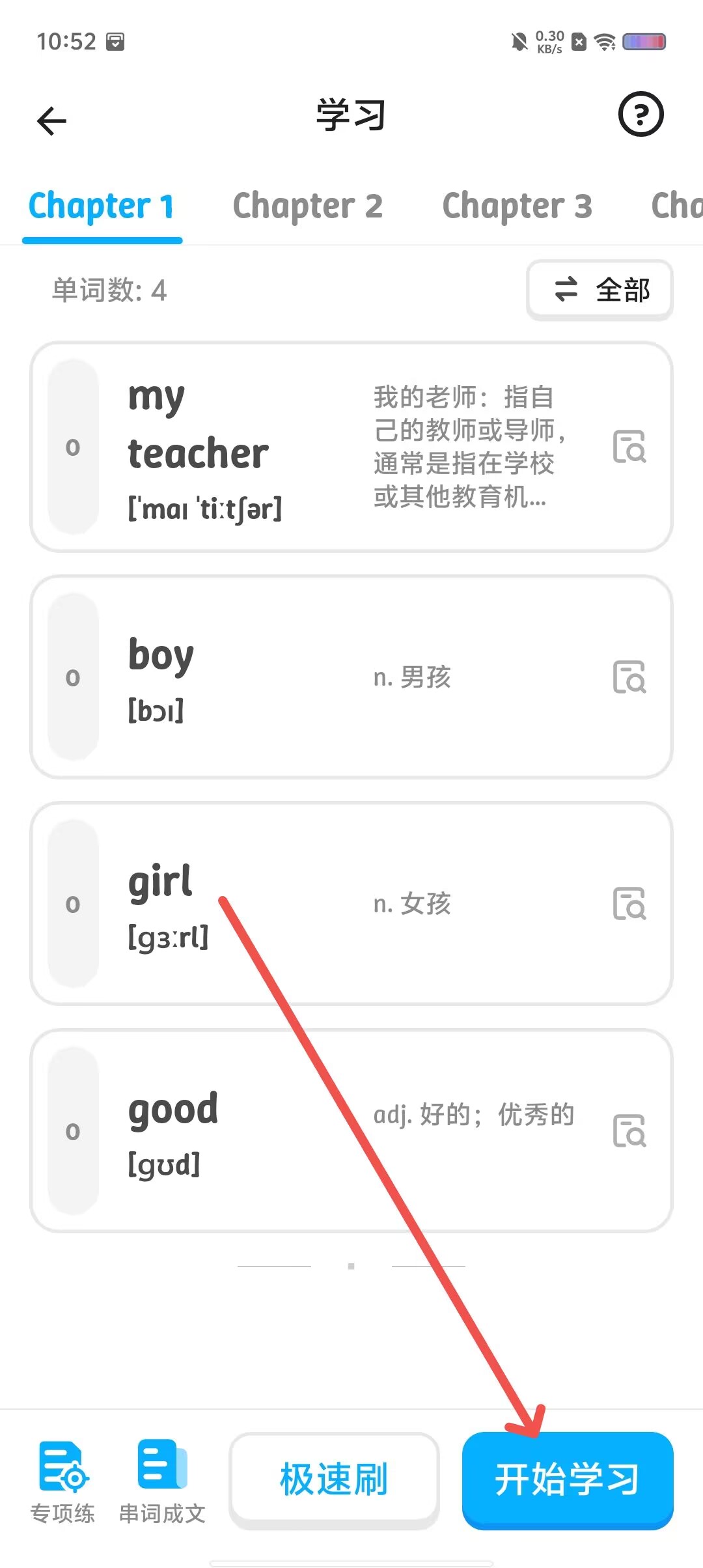Open the 'boy' word card
The height and width of the screenshot is (1568, 703).
click(x=351, y=677)
